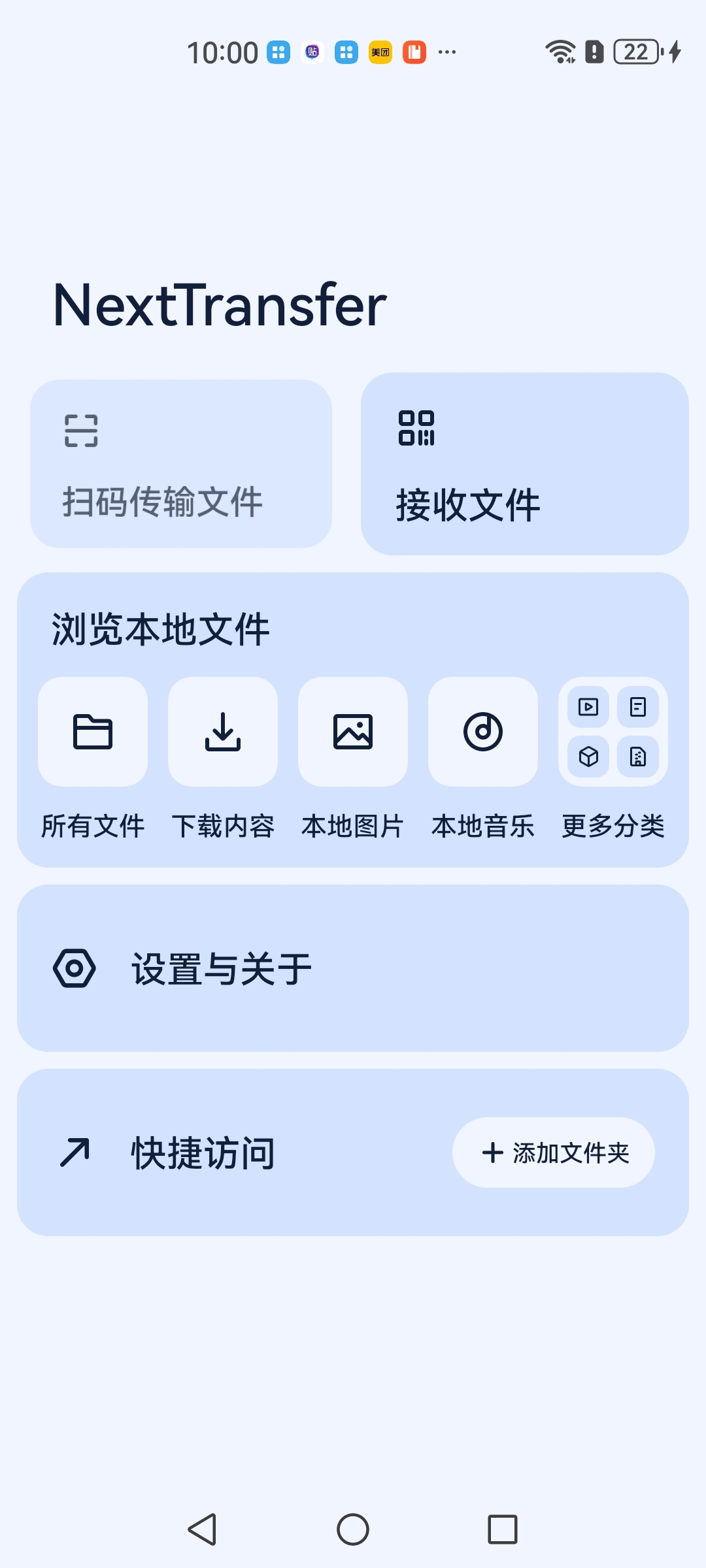706x1568 pixels.
Task: Select the download icon for 下载内容
Action: click(x=222, y=732)
